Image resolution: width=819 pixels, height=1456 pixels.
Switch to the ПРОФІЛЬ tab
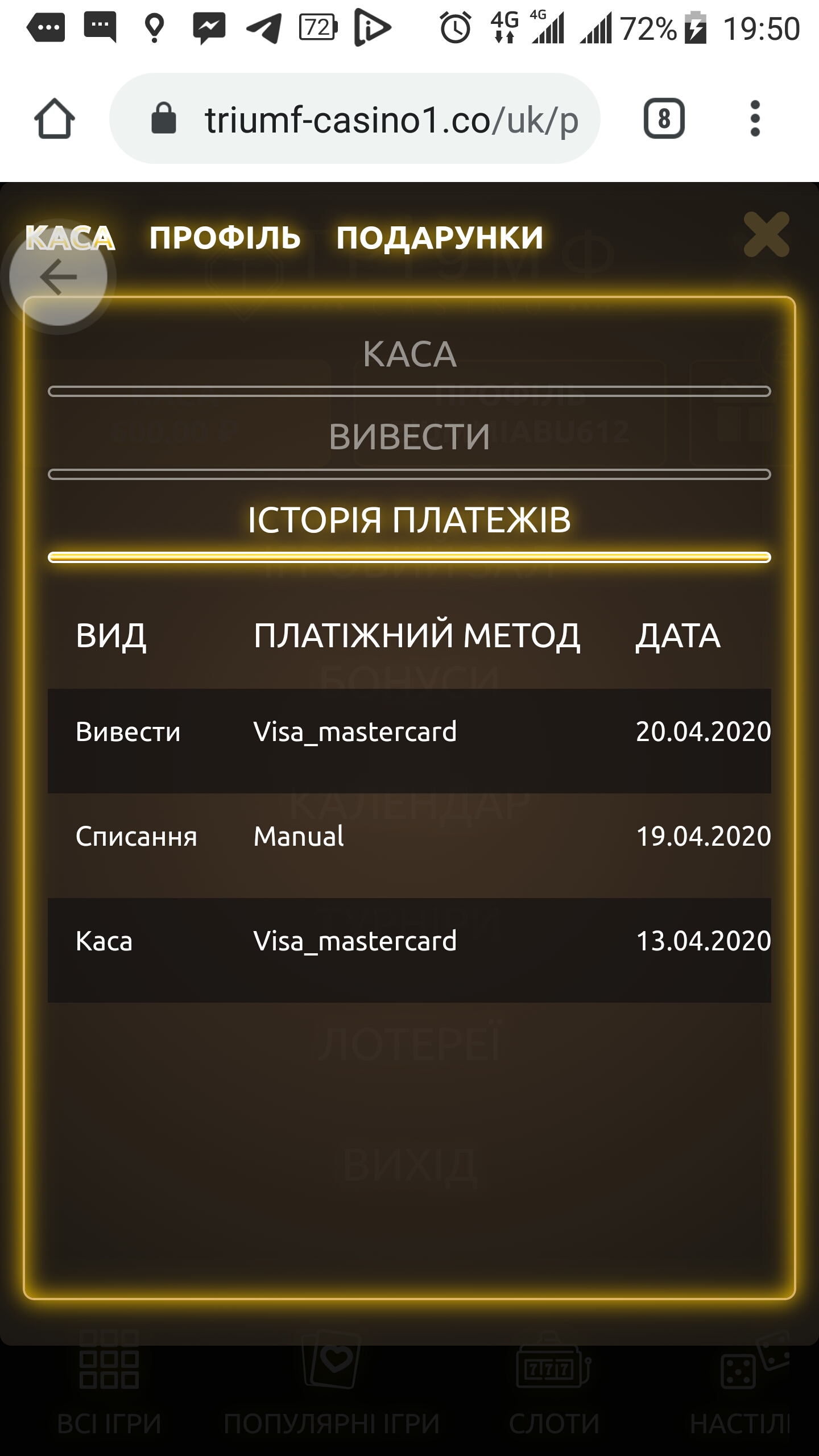tap(225, 238)
